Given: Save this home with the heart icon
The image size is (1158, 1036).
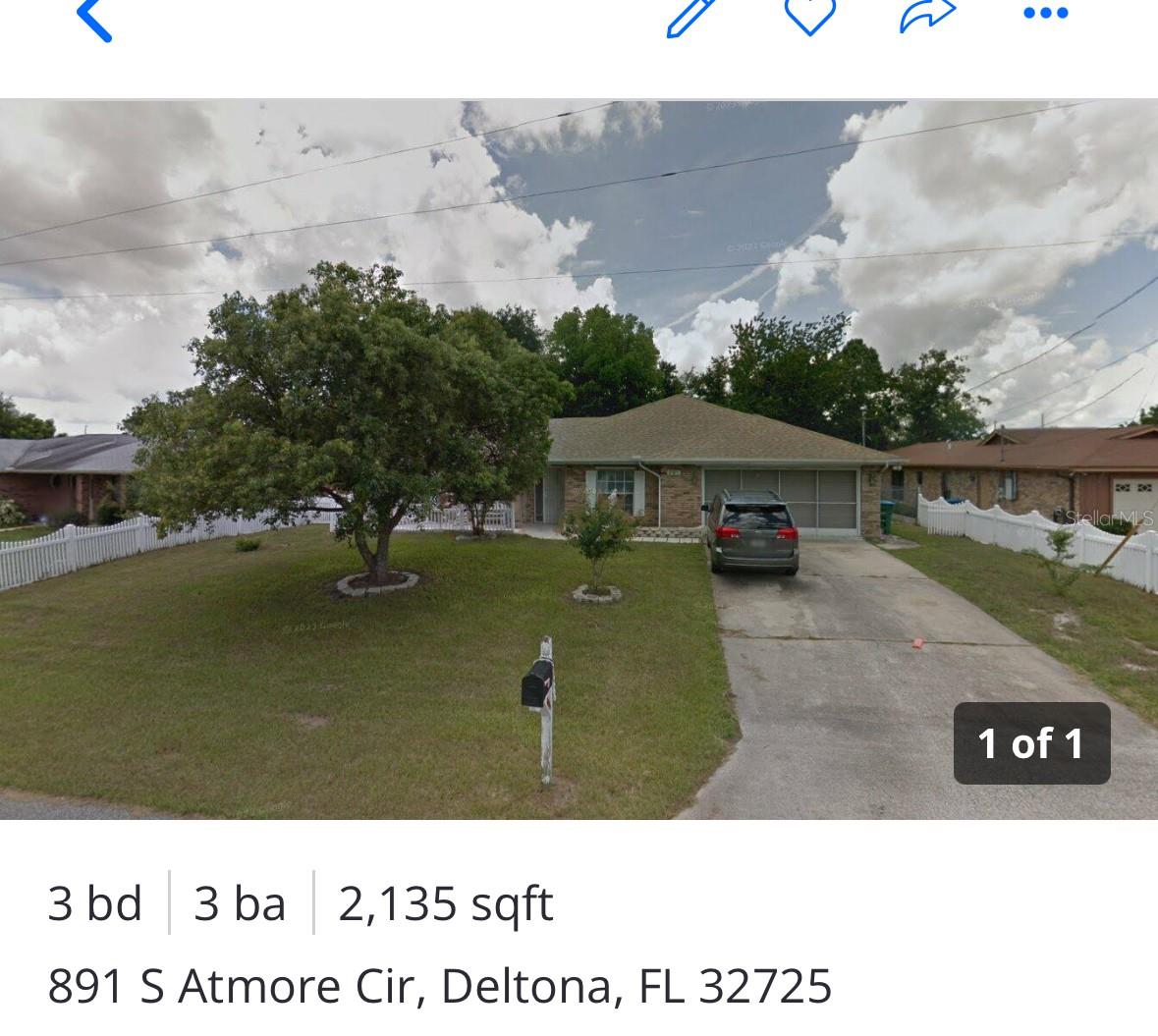Looking at the screenshot, I should click(810, 14).
